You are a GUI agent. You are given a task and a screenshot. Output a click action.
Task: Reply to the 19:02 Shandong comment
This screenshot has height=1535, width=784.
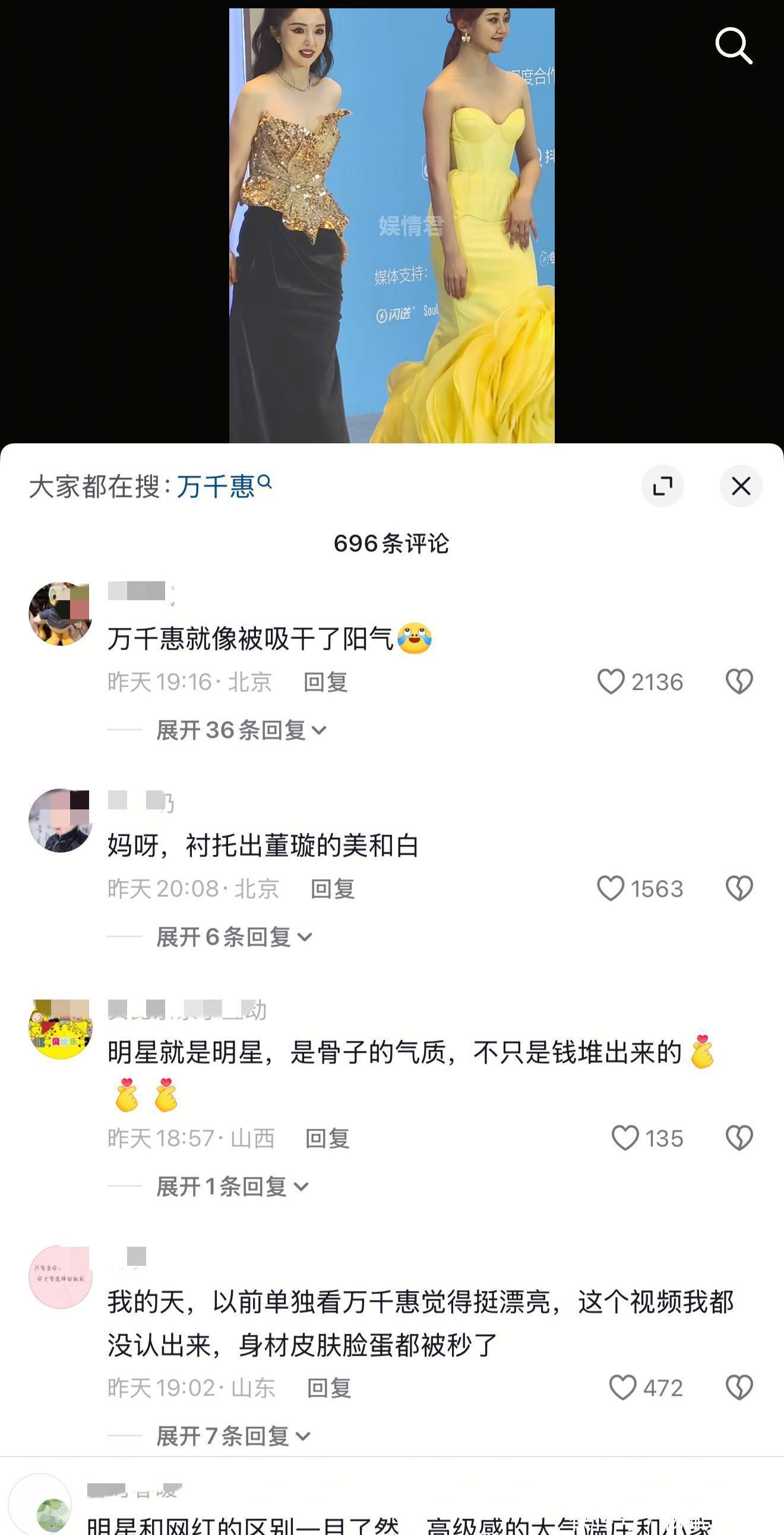point(329,1388)
